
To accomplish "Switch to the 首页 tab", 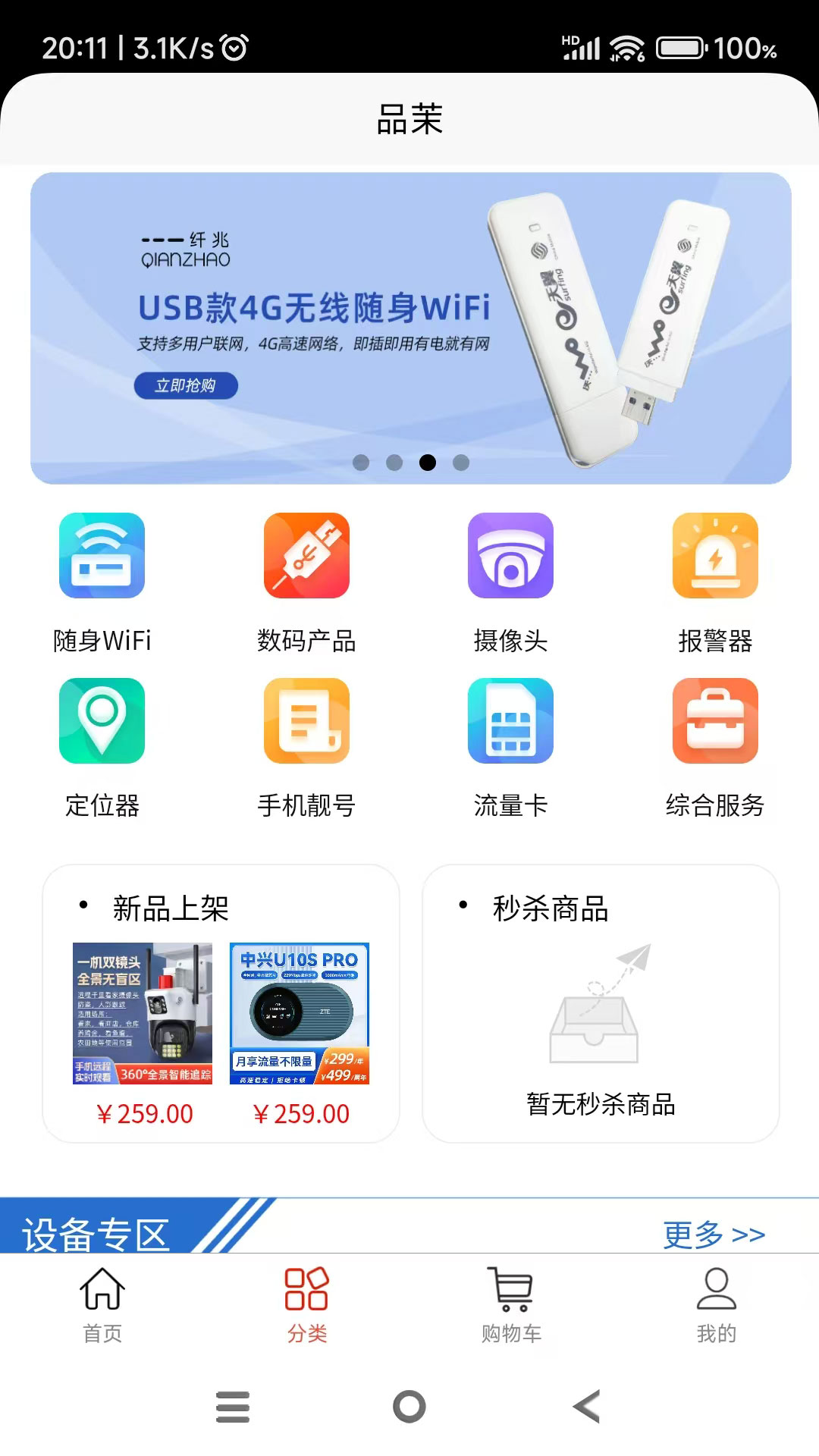I will tap(102, 1304).
